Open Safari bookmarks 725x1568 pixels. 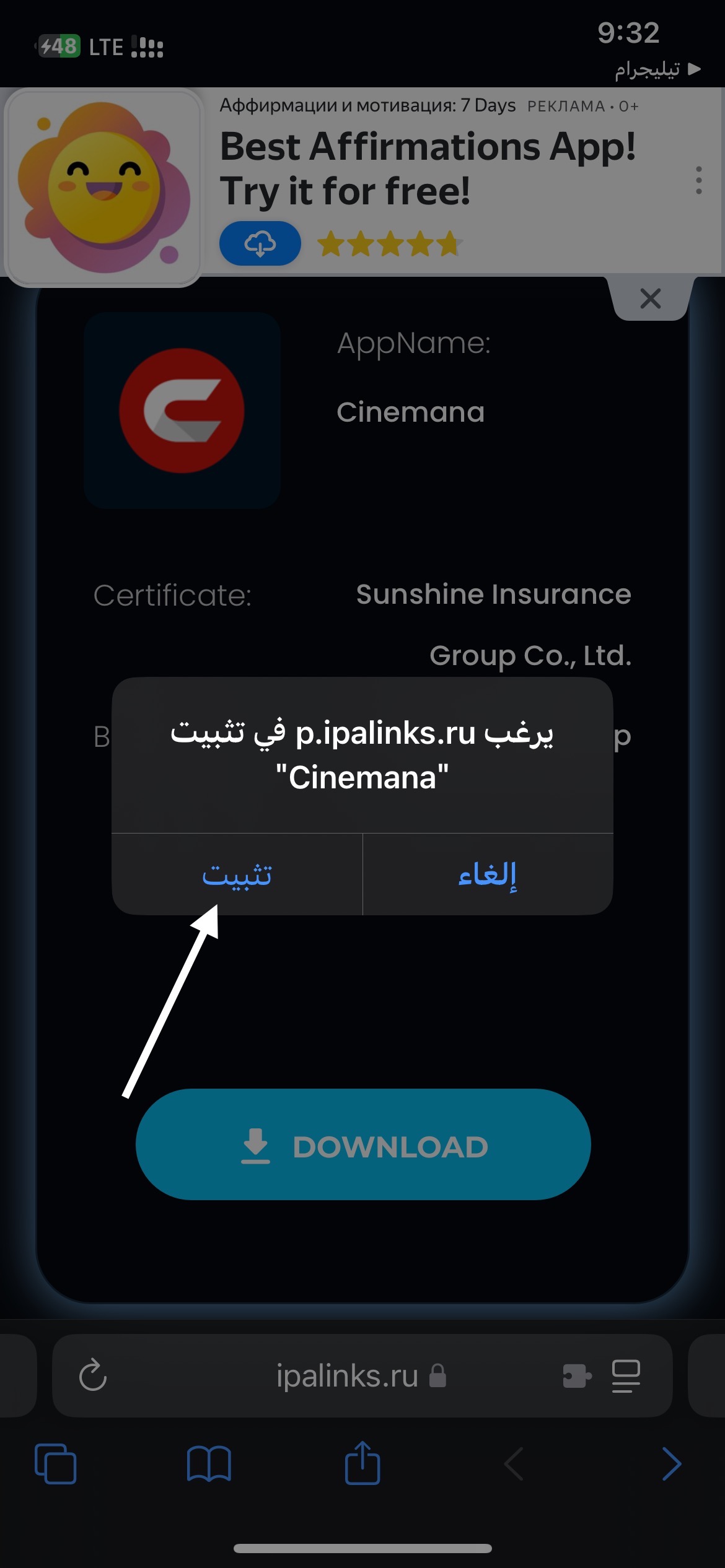pyautogui.click(x=209, y=1464)
